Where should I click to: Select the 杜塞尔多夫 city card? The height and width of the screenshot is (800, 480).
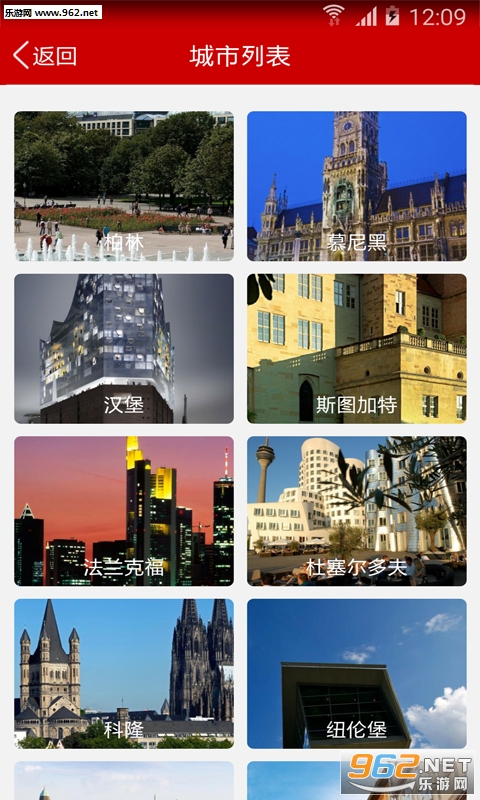[357, 511]
